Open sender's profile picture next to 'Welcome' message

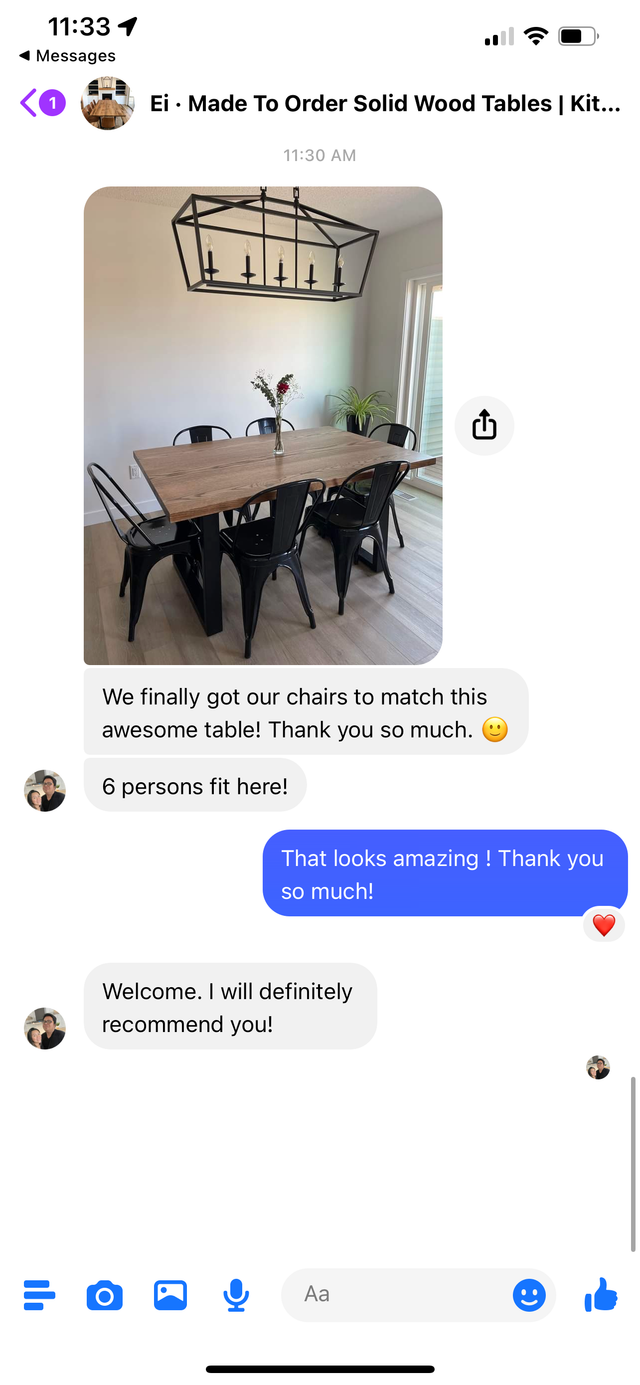pos(45,1028)
